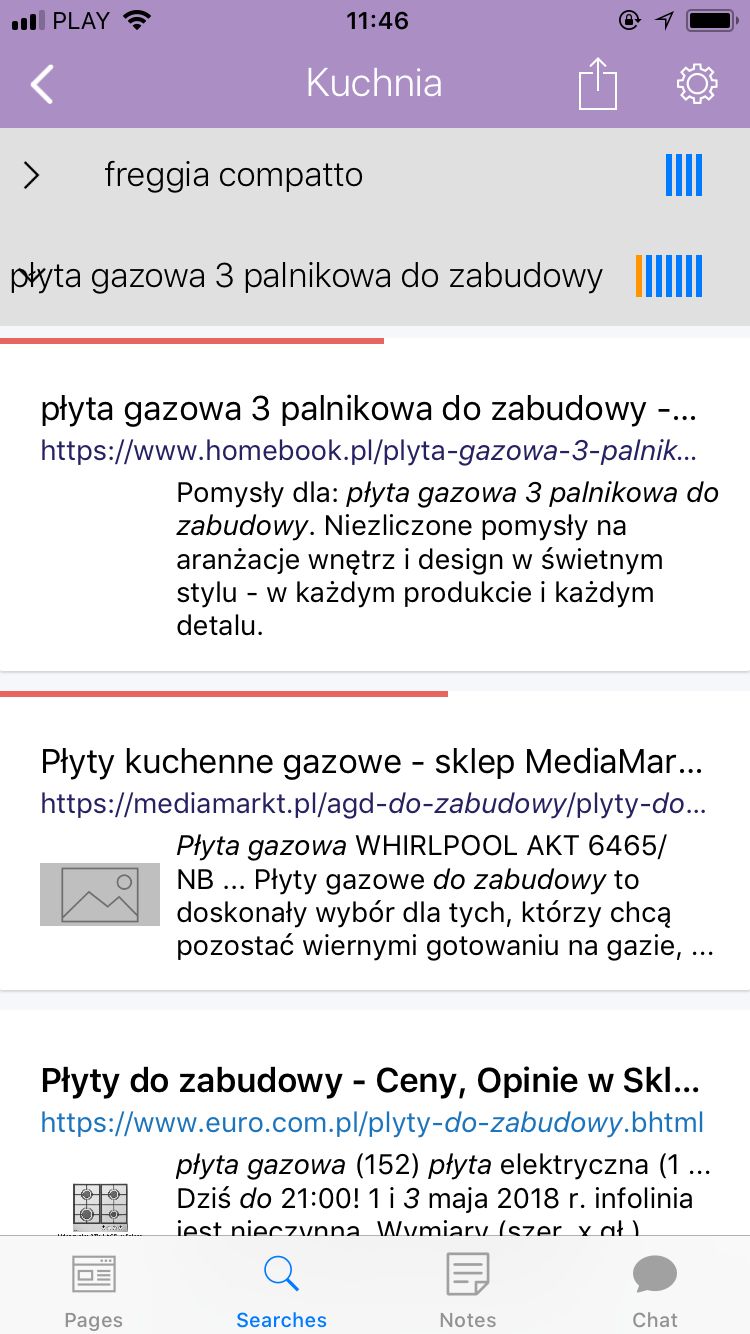Open the homebook.pl search result
The height and width of the screenshot is (1334, 750).
375,505
